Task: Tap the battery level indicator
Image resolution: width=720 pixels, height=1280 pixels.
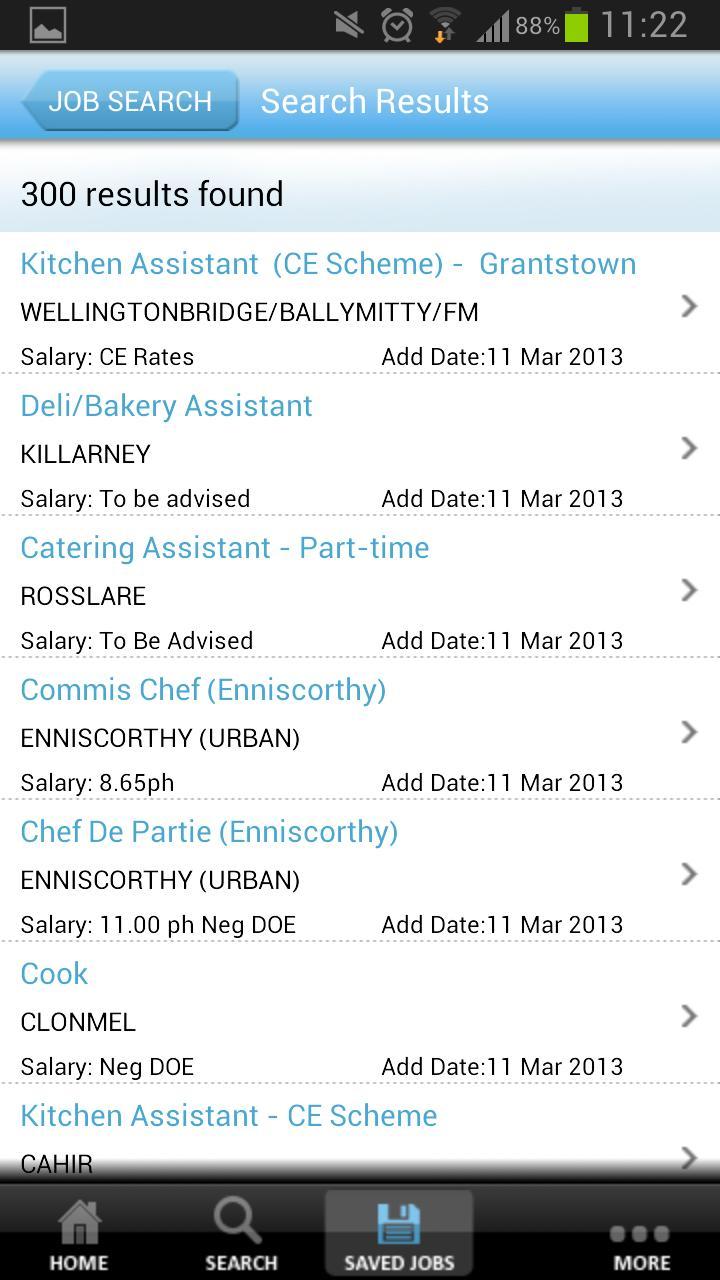Action: point(578,24)
